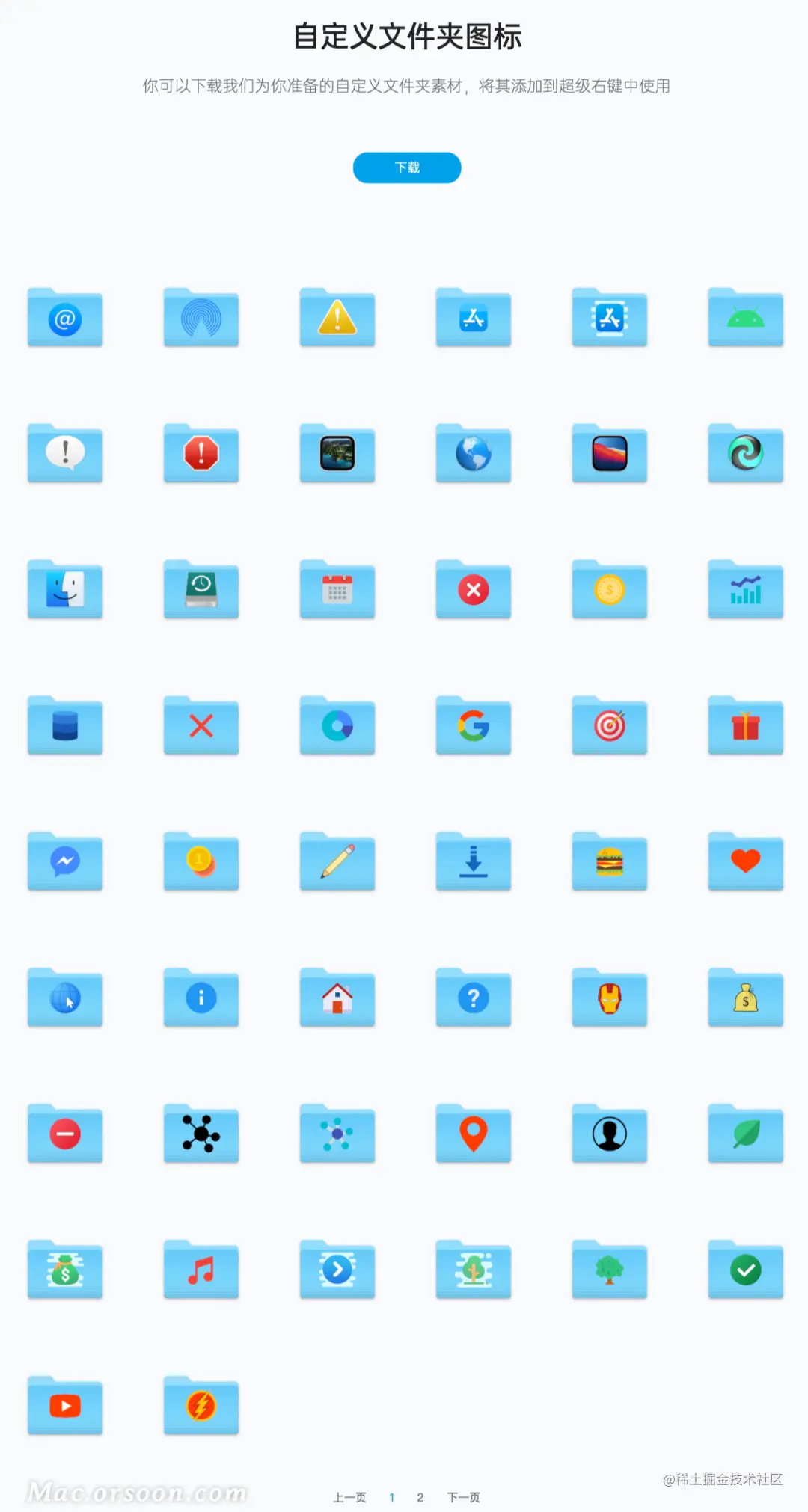Select page 2 in the pagination
808x1512 pixels.
pos(420,1497)
